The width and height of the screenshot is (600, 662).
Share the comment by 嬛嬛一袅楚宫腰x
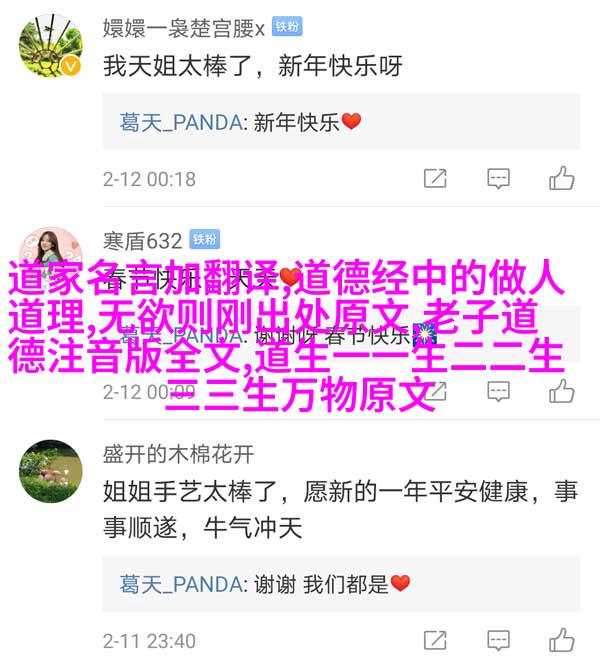point(435,179)
